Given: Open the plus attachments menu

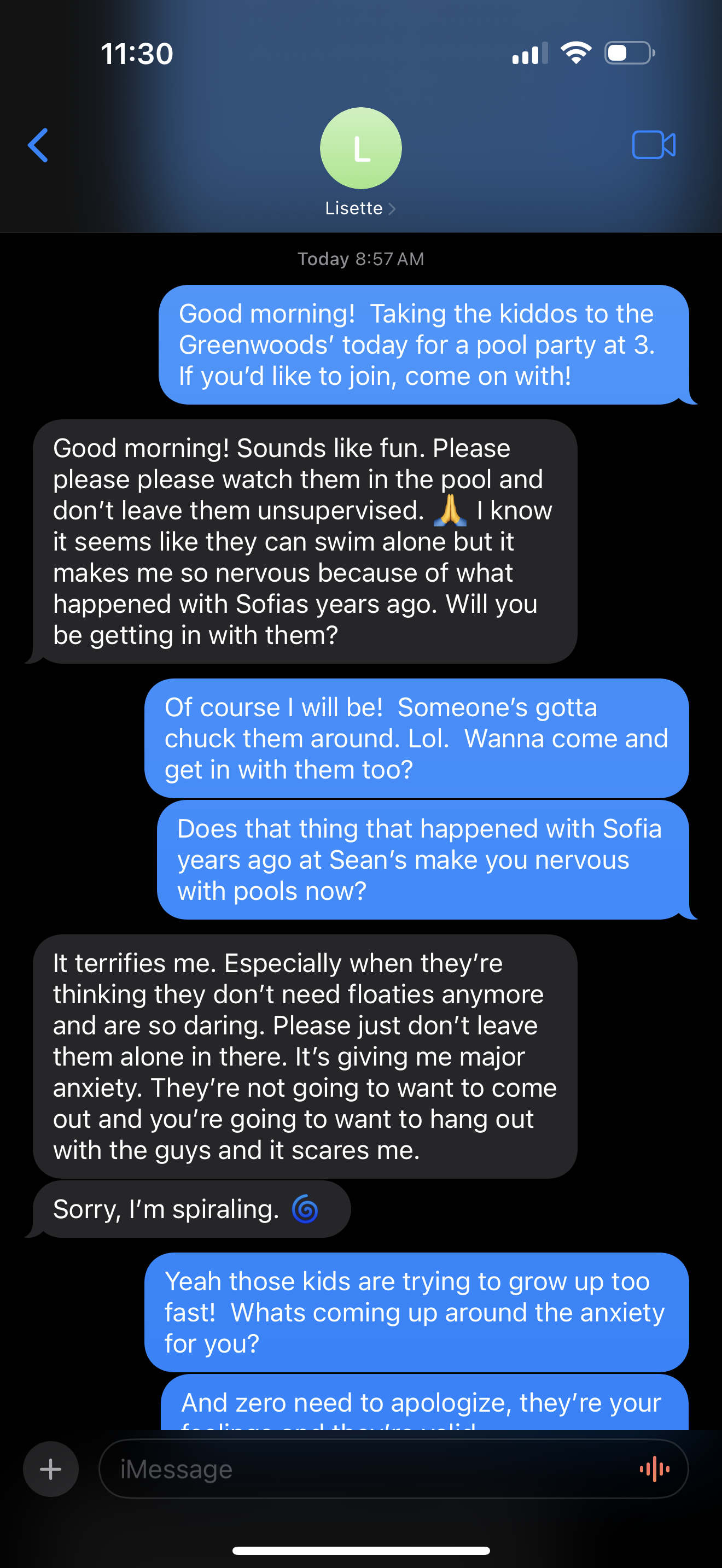Looking at the screenshot, I should point(50,1469).
